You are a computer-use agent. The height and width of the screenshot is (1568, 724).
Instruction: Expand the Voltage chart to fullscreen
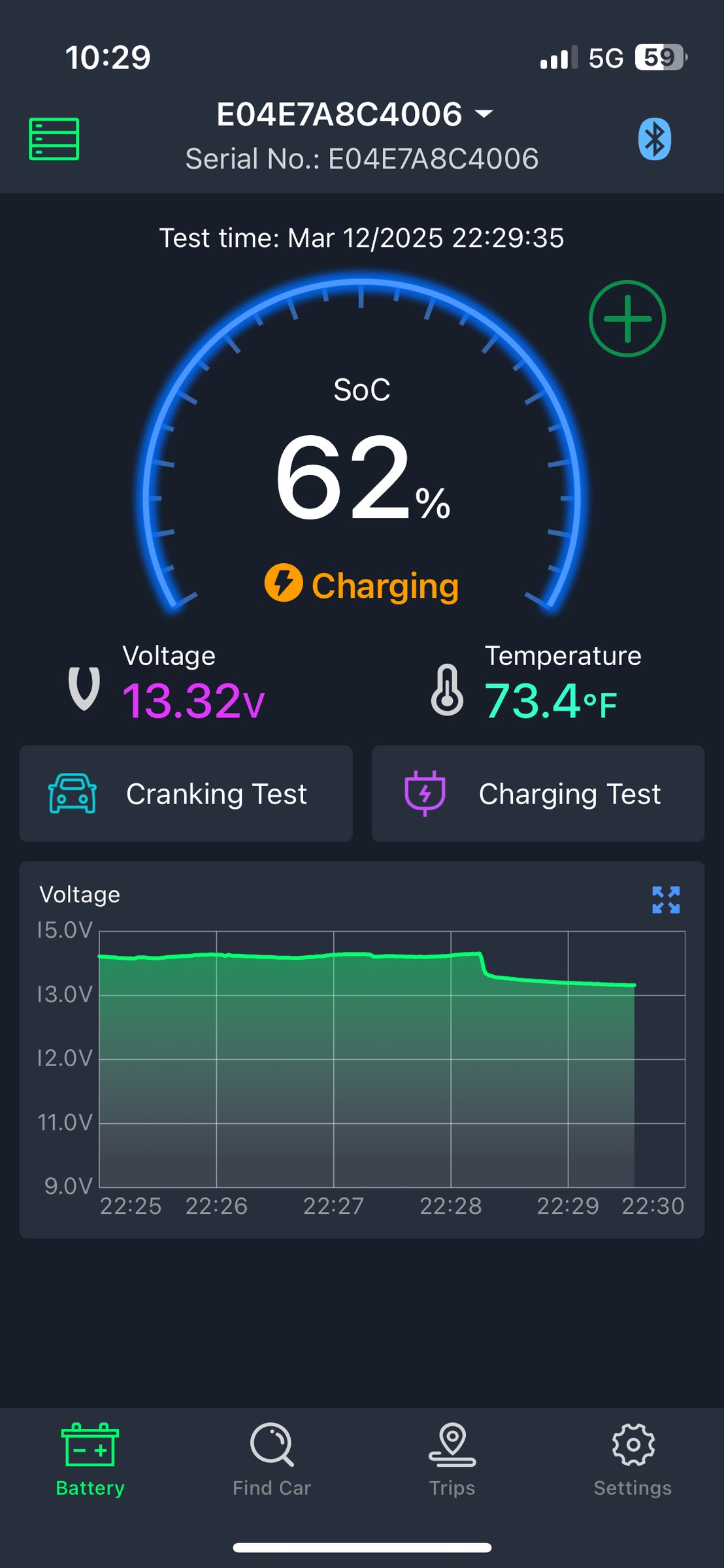(666, 900)
